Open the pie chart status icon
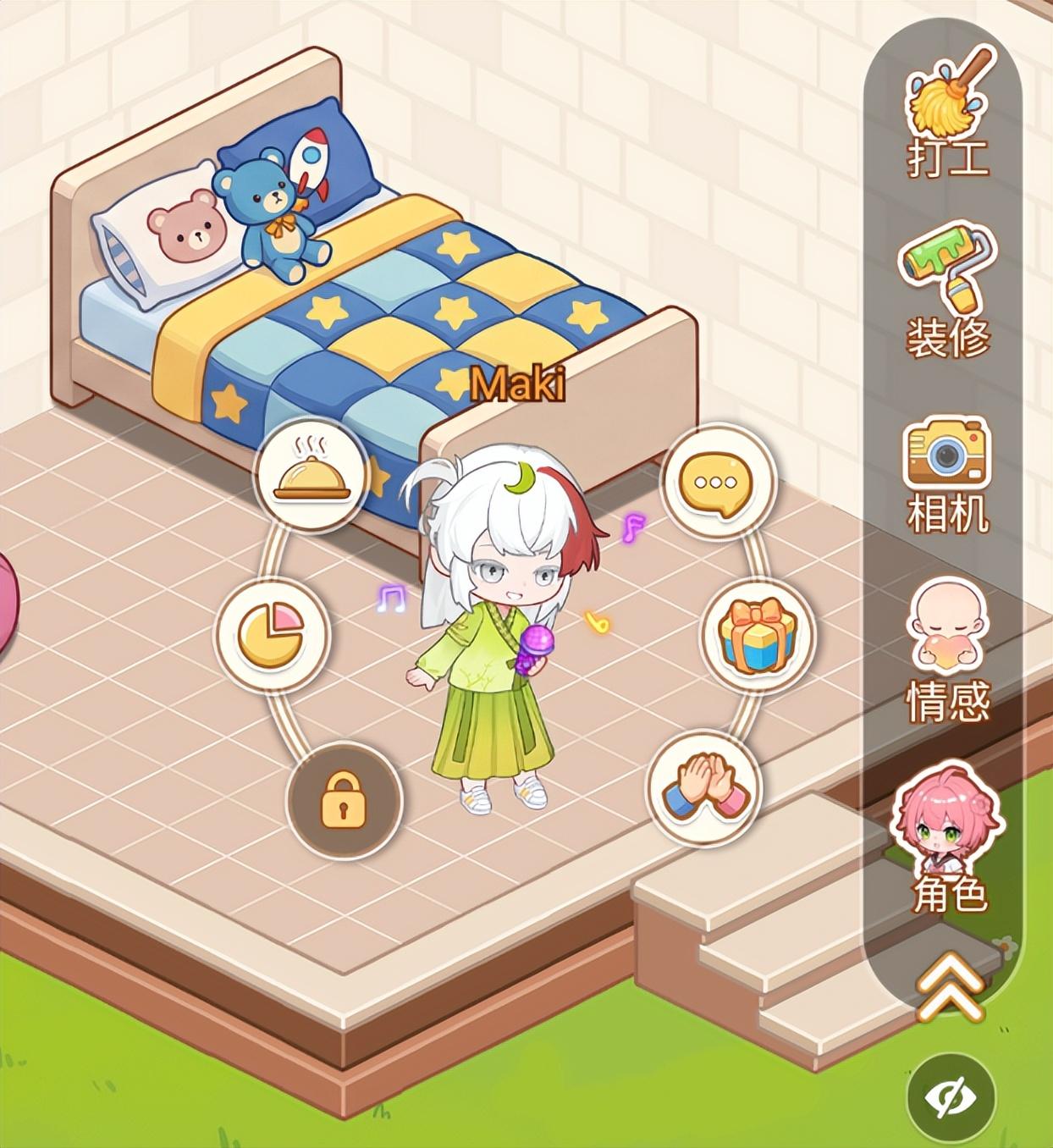The image size is (1053, 1148). [271, 633]
